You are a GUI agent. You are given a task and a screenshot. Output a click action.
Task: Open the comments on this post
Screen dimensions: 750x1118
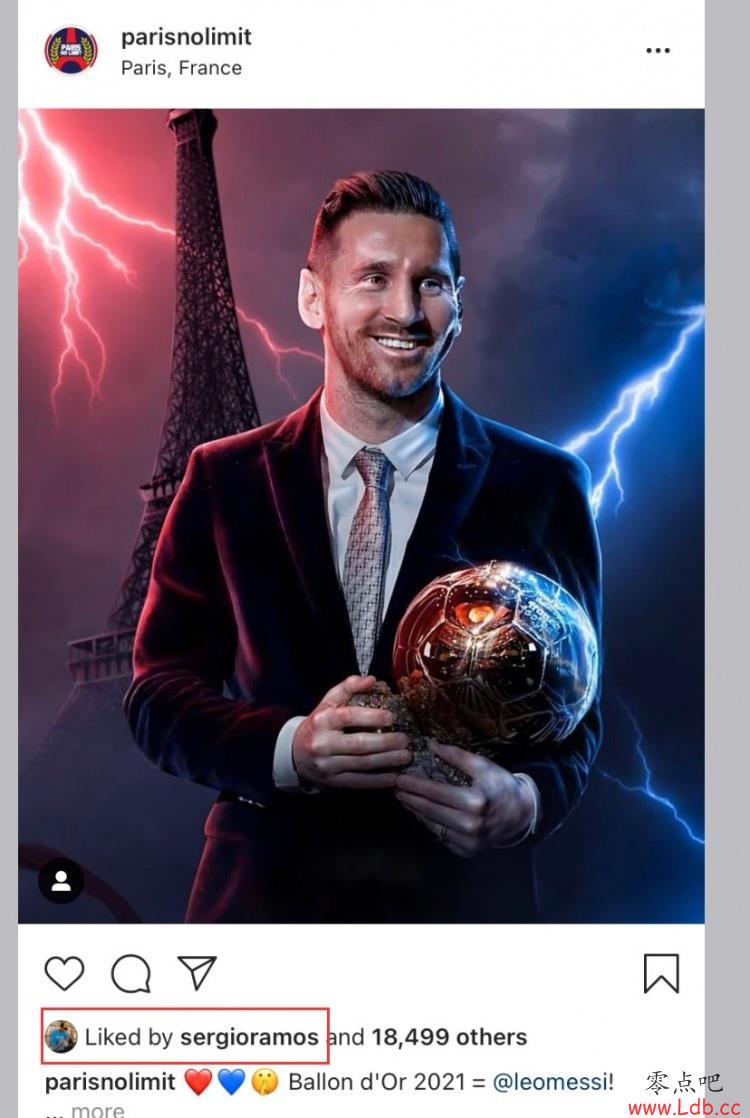pos(131,972)
